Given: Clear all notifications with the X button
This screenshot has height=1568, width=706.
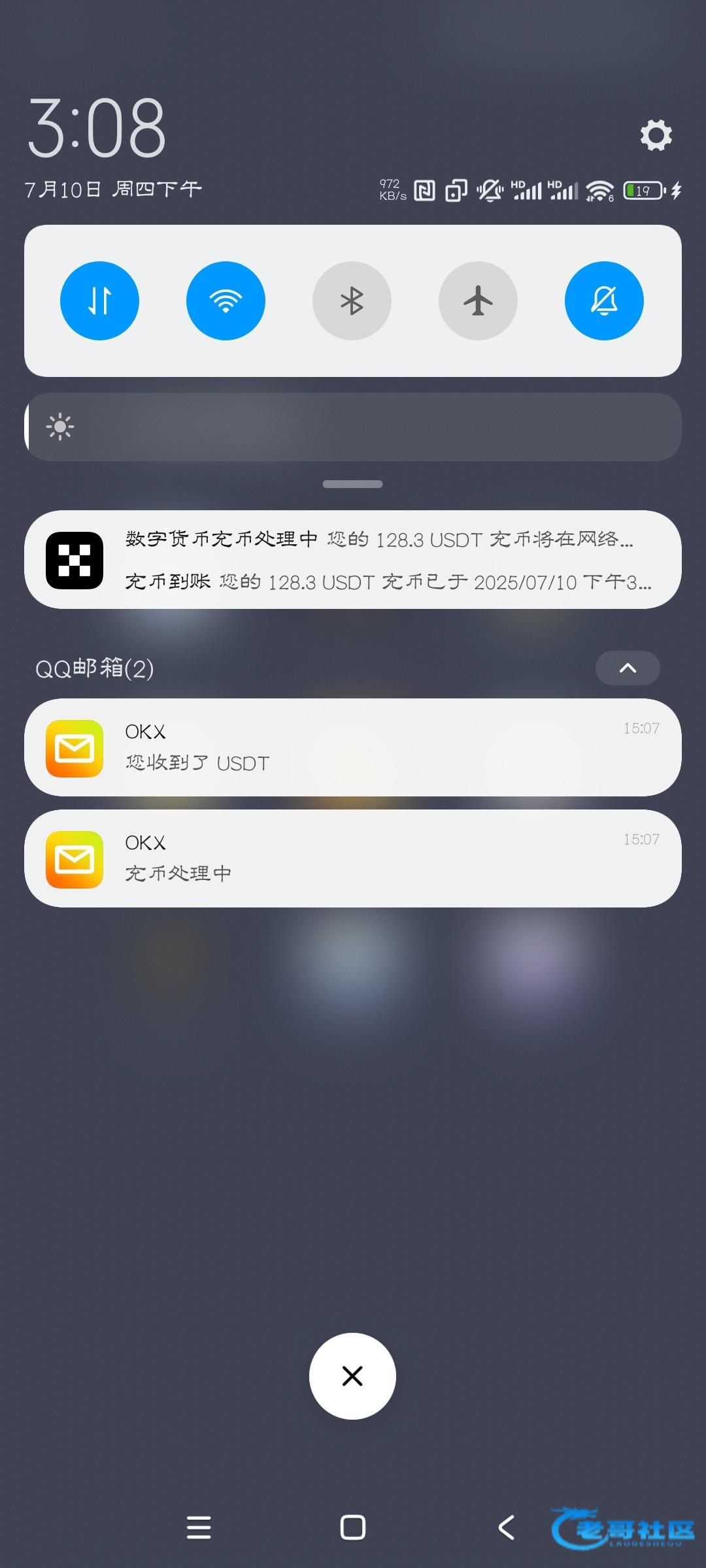Looking at the screenshot, I should [352, 1376].
